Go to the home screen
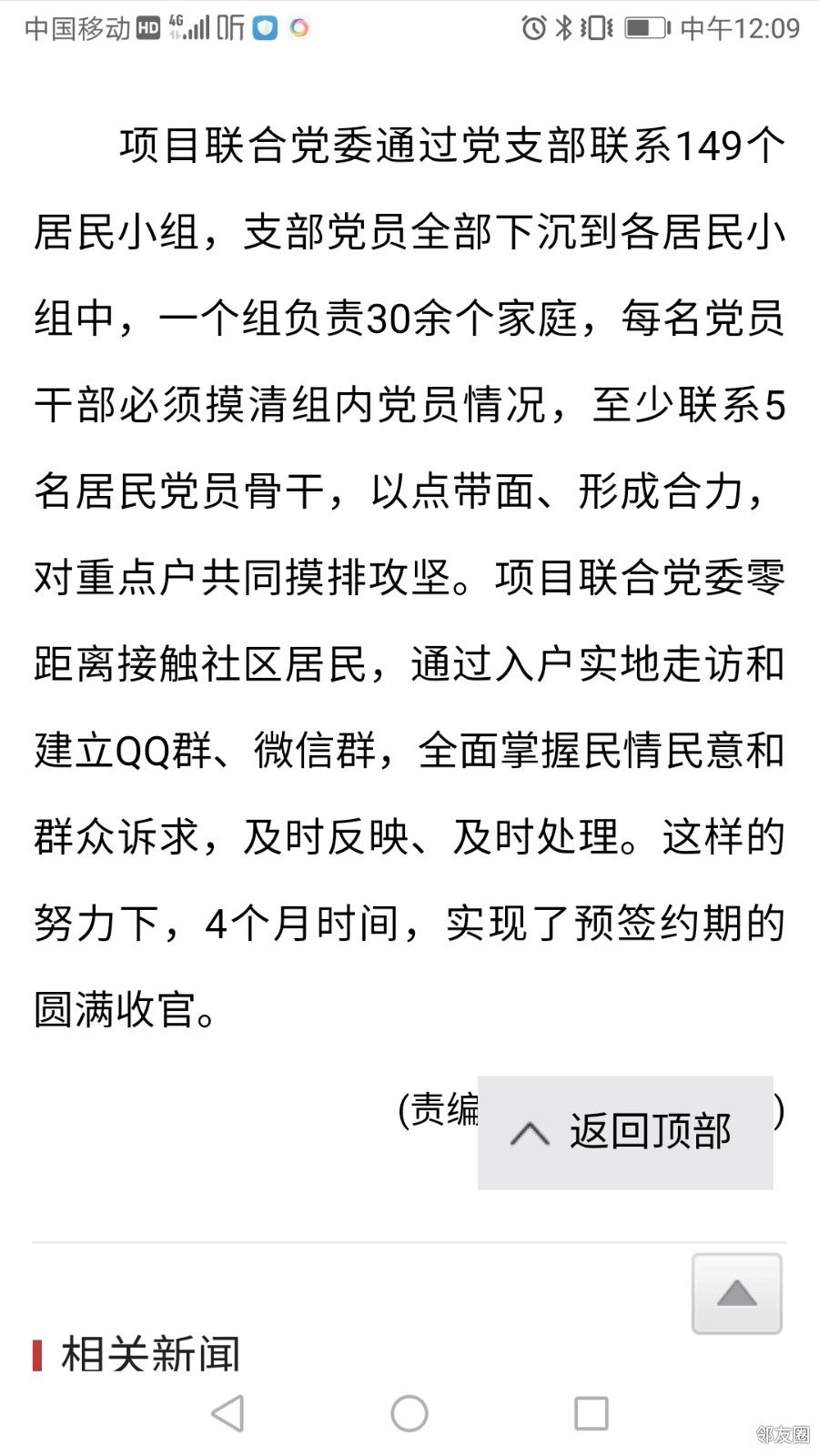The height and width of the screenshot is (1456, 819). [x=409, y=1413]
